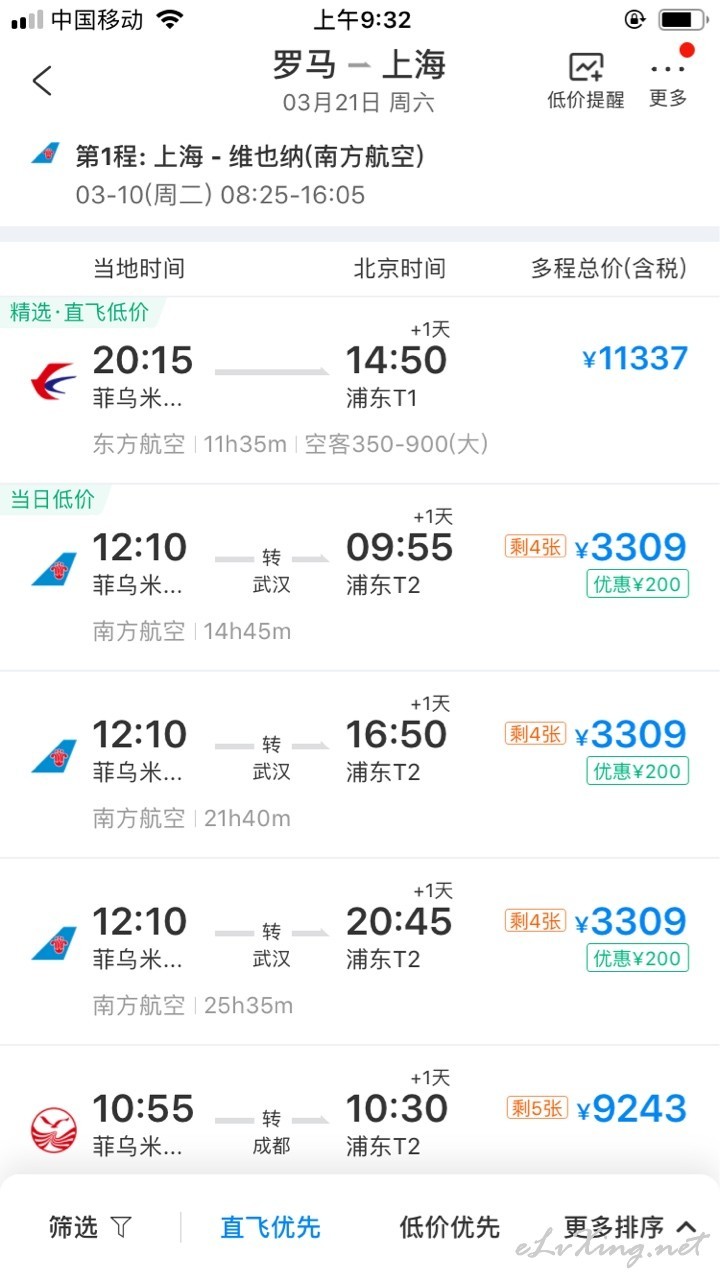Expand 更多排序 sorting options
The height and width of the screenshot is (1280, 720).
(630, 1227)
